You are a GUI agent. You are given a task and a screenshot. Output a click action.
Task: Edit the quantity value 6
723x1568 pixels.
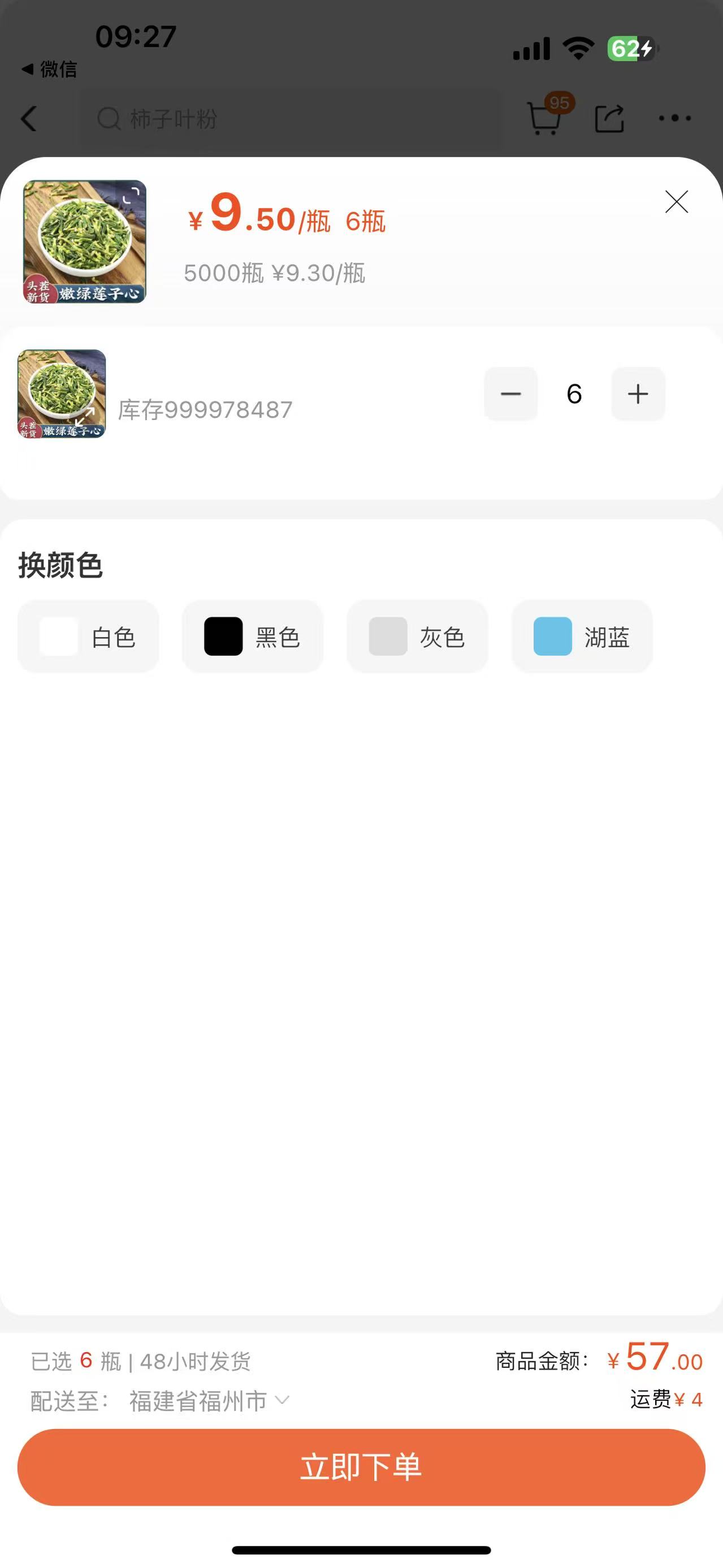point(574,394)
